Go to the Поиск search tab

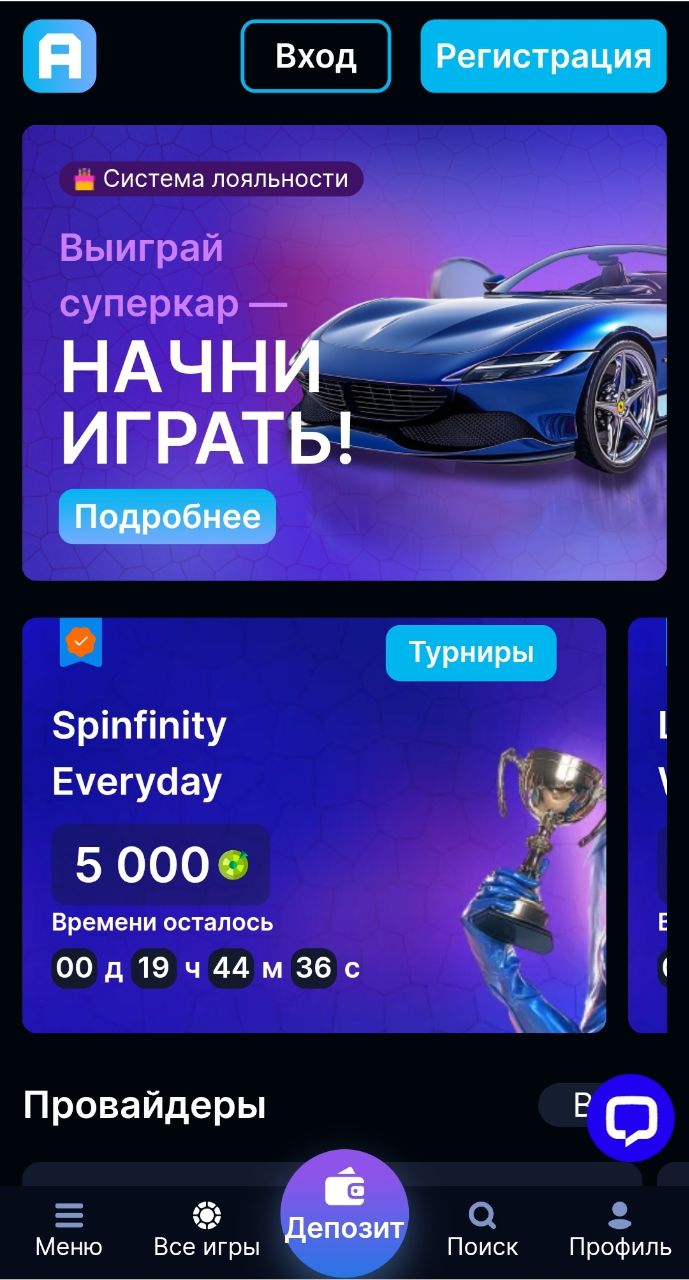(x=482, y=1229)
